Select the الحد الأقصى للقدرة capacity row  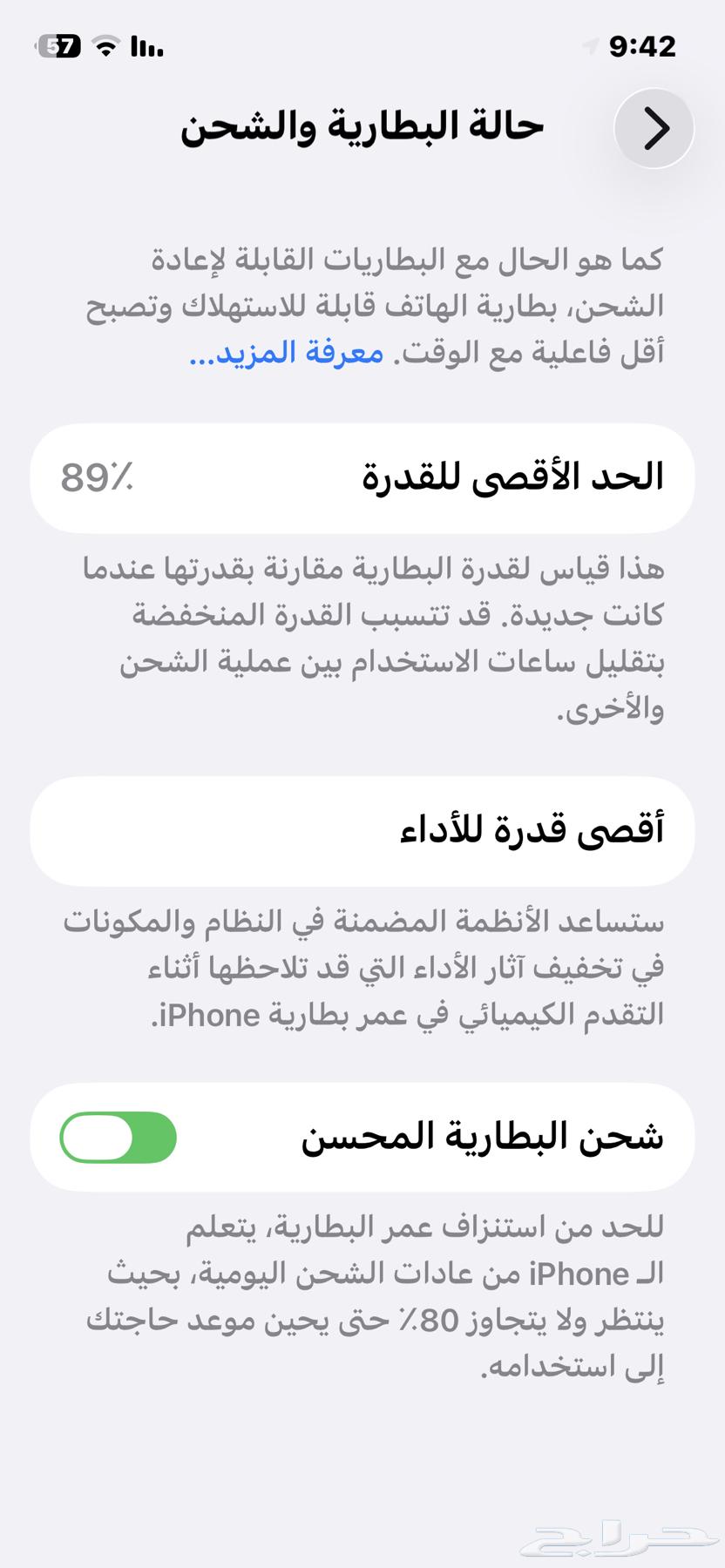(362, 477)
